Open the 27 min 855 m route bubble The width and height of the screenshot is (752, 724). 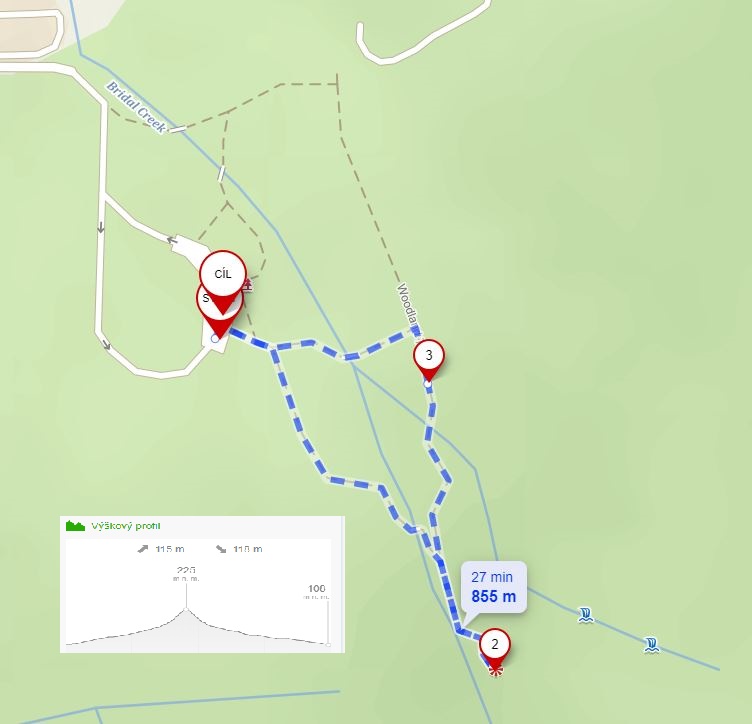[493, 589]
